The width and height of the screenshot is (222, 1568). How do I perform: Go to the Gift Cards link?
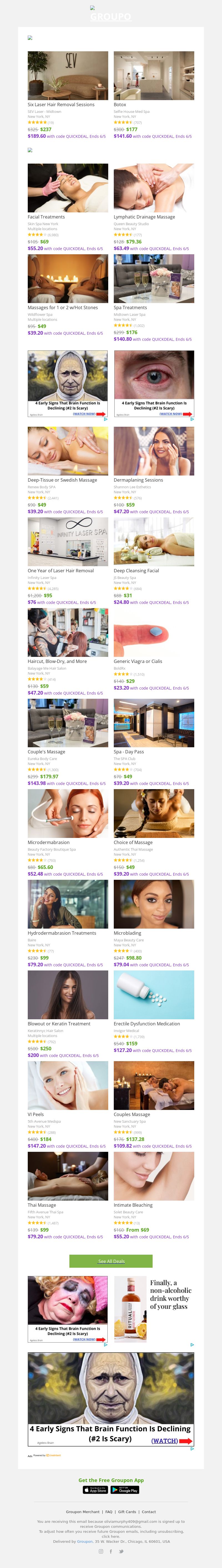[127, 1511]
